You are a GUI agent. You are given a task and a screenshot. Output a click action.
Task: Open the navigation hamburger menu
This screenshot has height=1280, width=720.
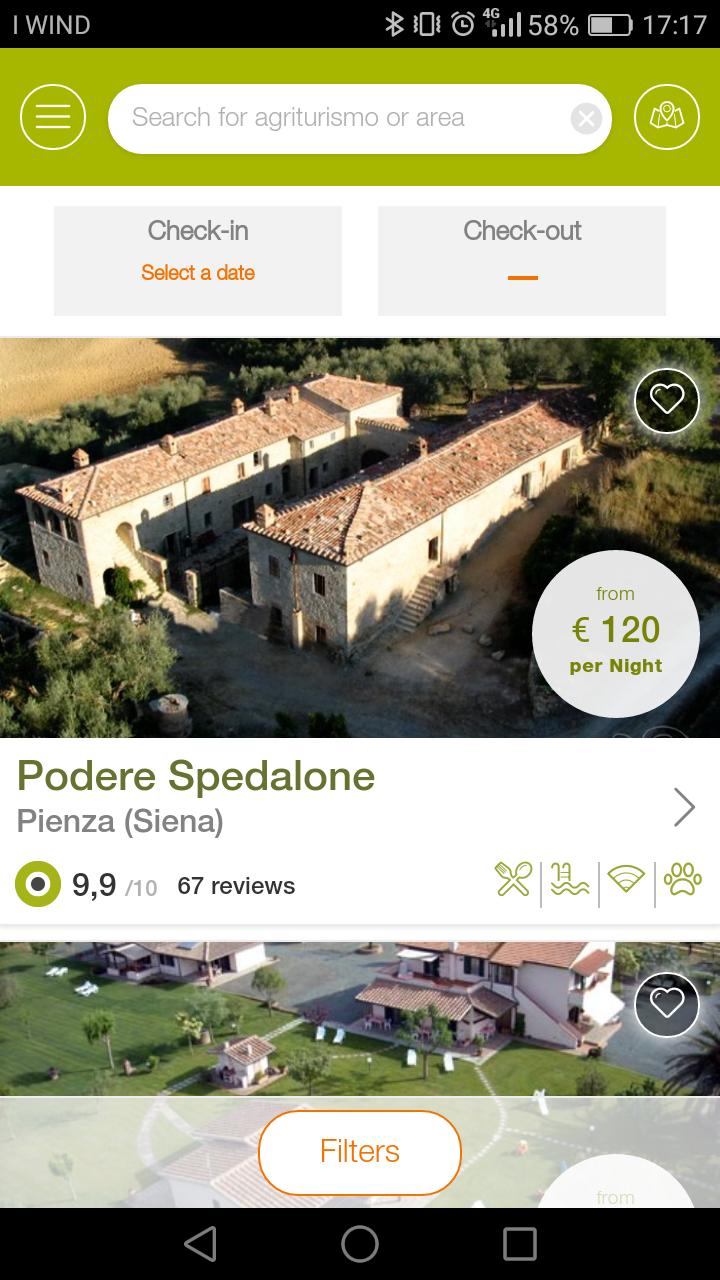click(x=52, y=117)
